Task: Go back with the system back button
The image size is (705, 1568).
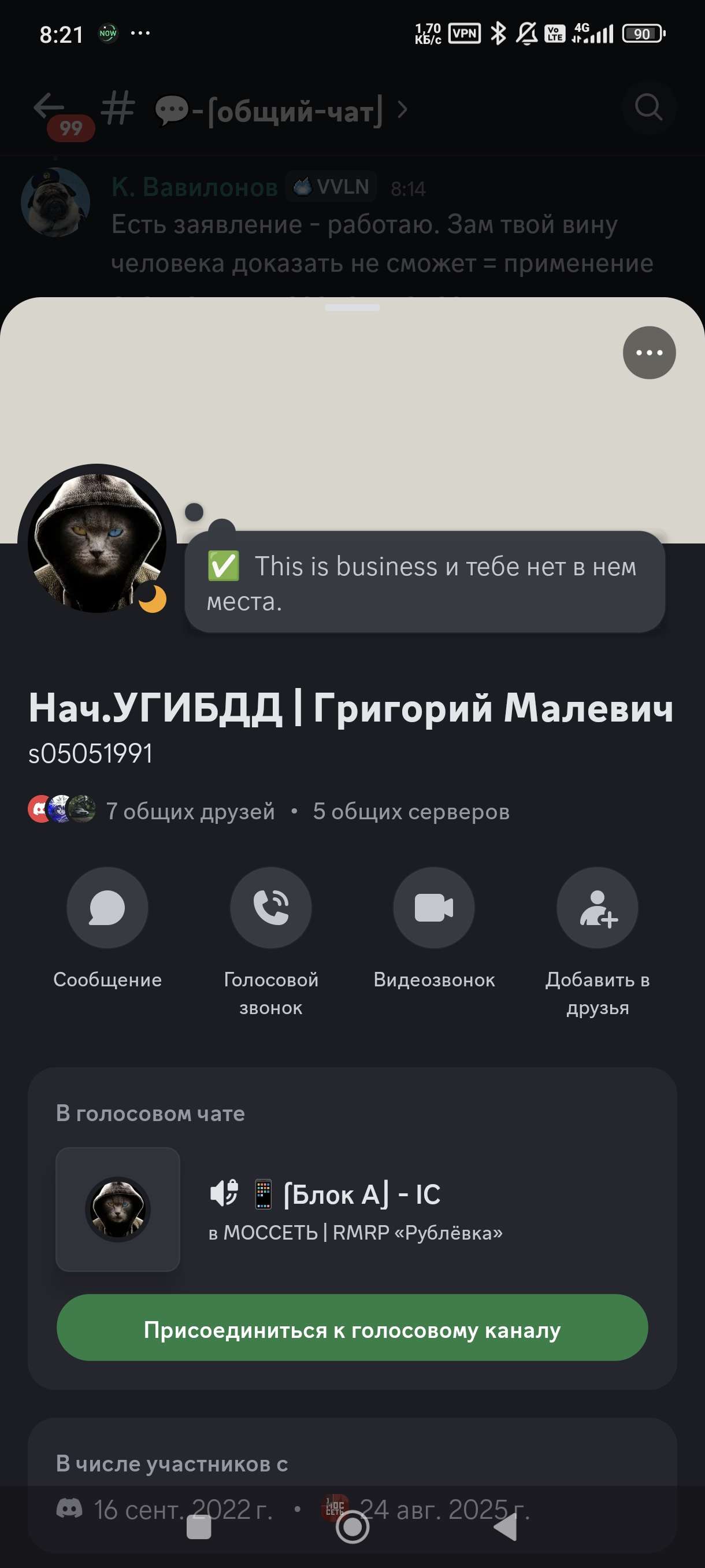Action: [x=506, y=1526]
